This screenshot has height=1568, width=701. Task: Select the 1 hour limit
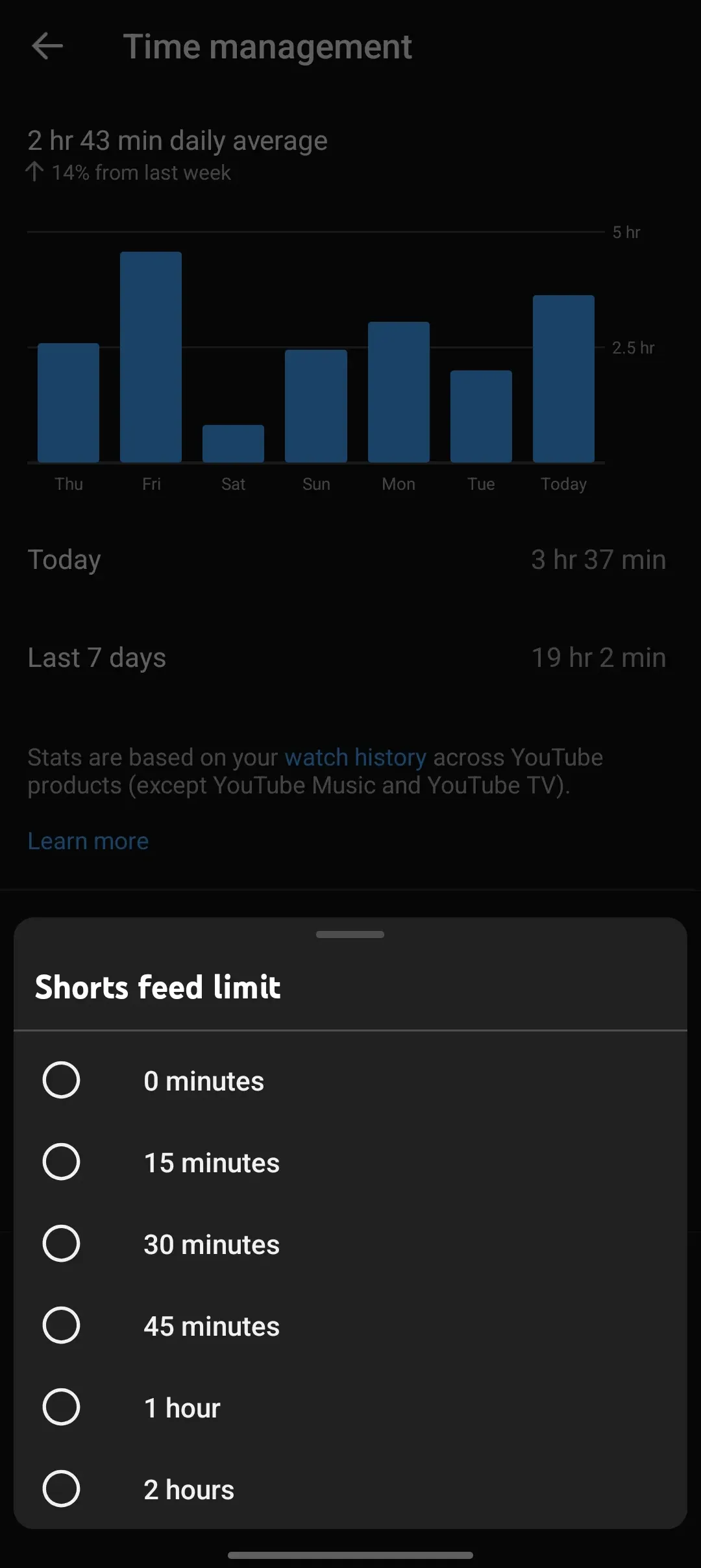61,1407
